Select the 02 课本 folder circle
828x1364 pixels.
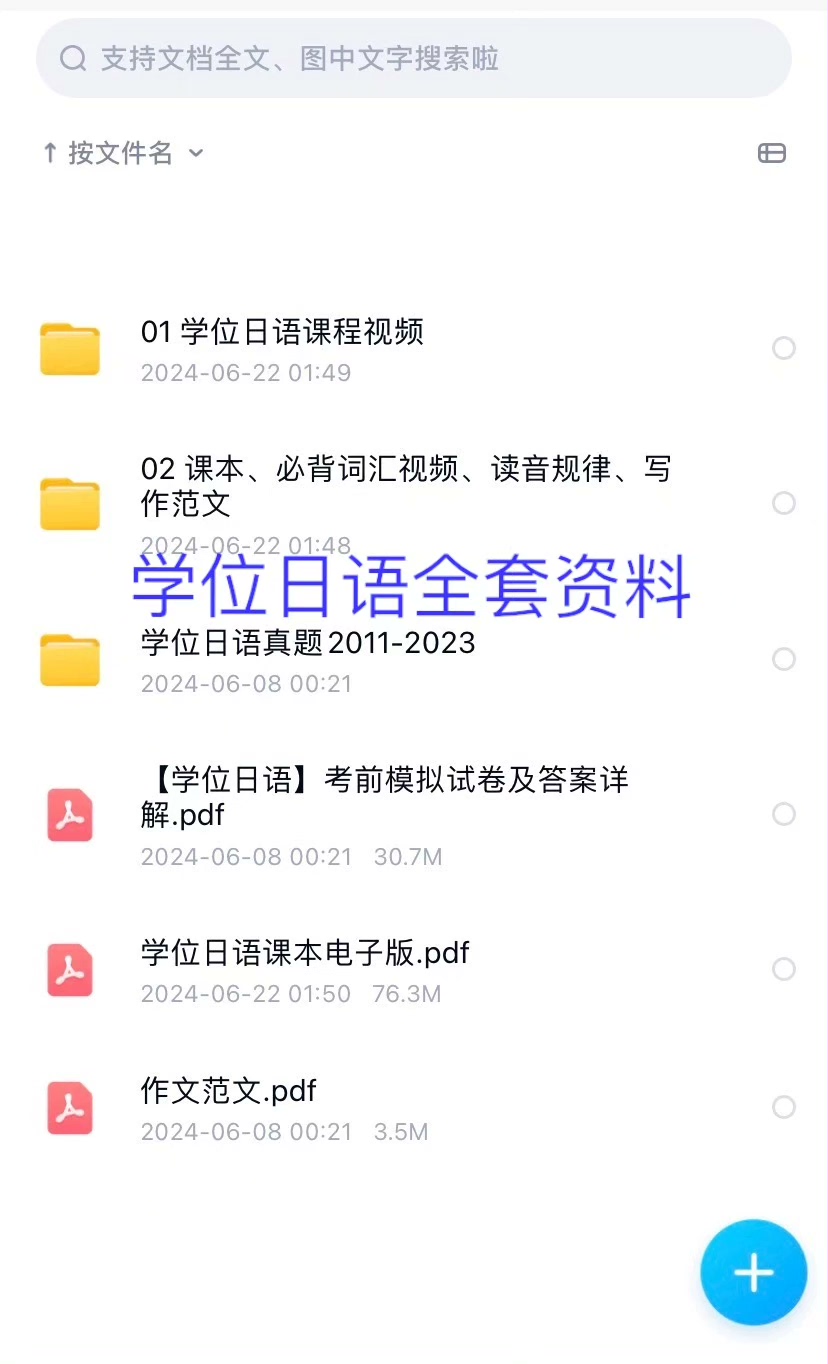tap(784, 503)
